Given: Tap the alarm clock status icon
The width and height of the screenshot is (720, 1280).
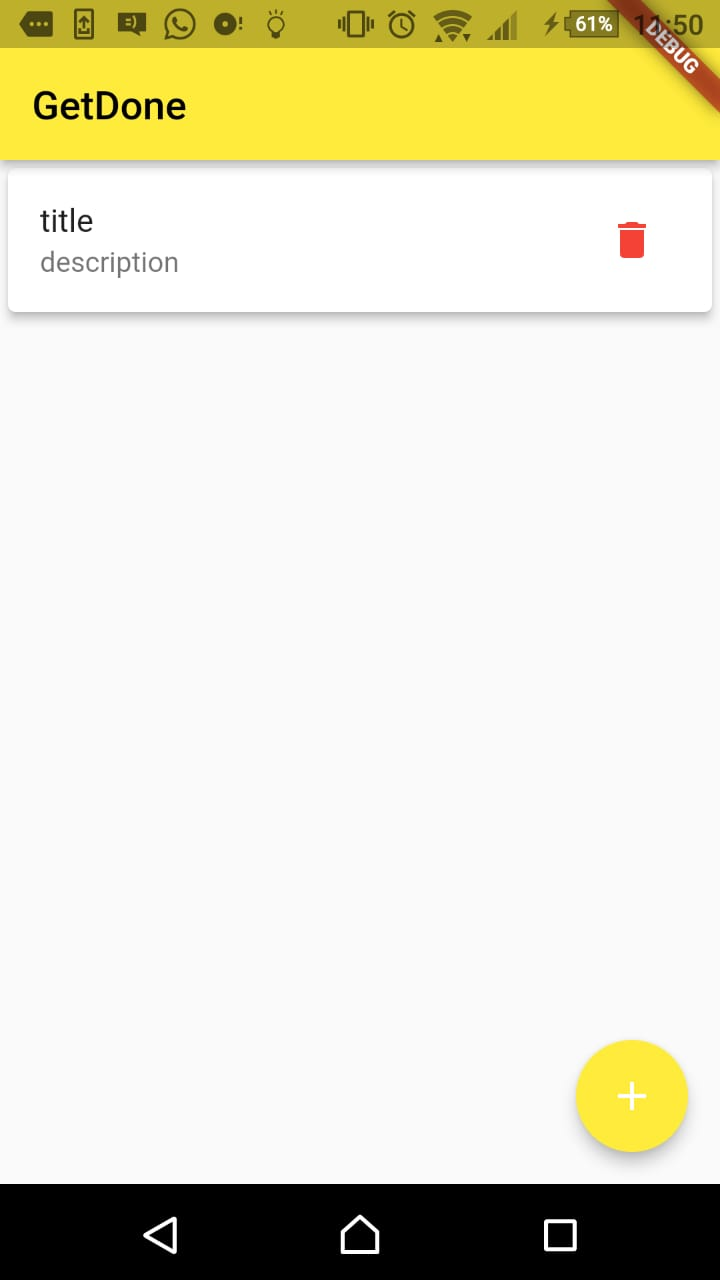Looking at the screenshot, I should pyautogui.click(x=399, y=24).
